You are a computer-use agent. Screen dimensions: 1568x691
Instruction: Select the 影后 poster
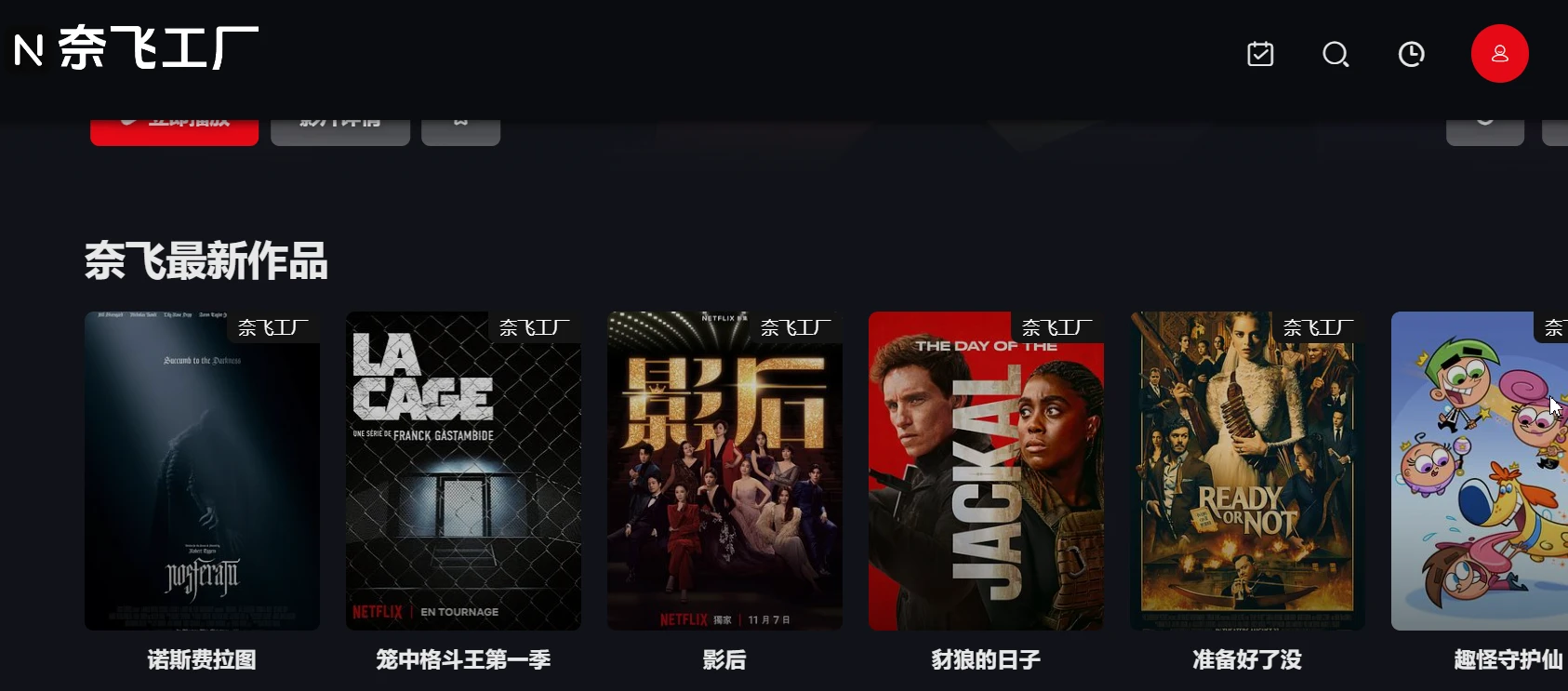pyautogui.click(x=724, y=471)
